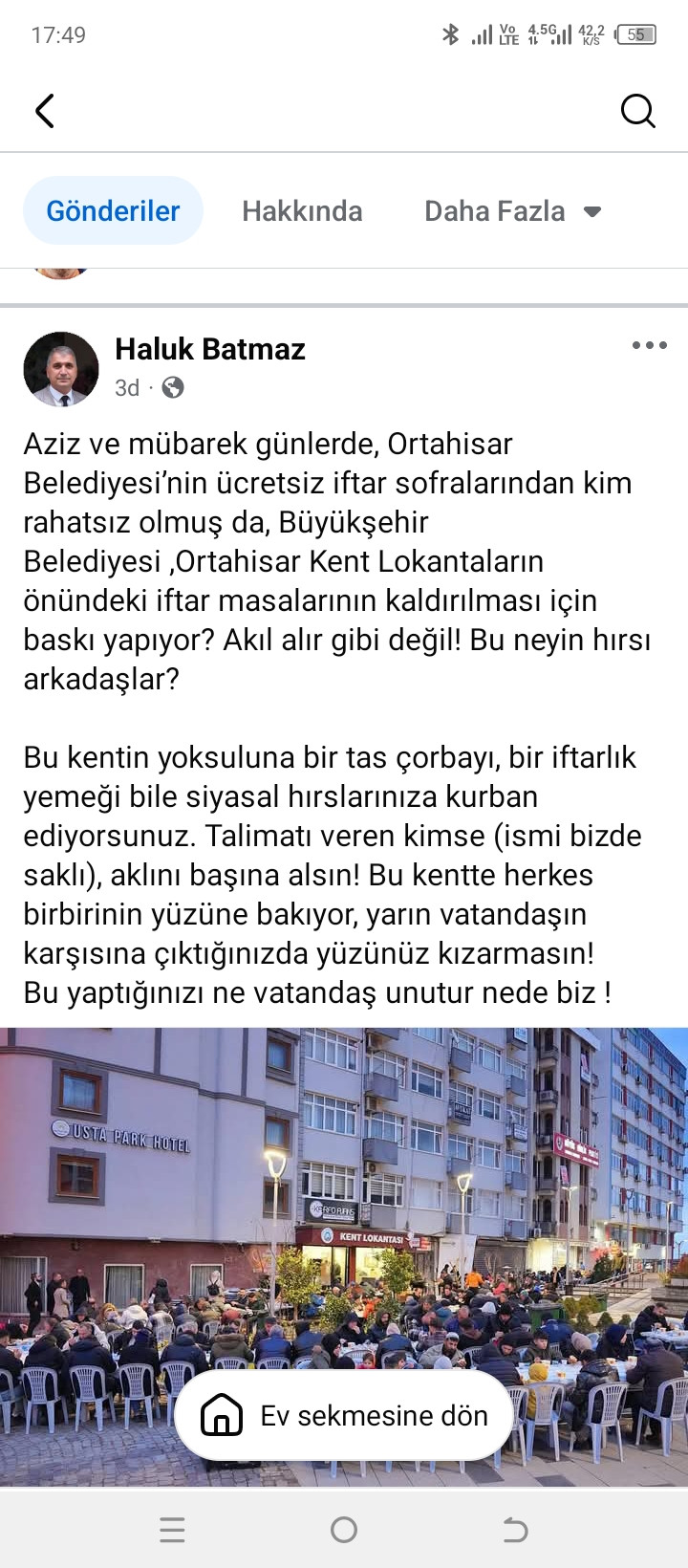Open the search magnifier icon
This screenshot has height=1568, width=688.
tap(637, 111)
